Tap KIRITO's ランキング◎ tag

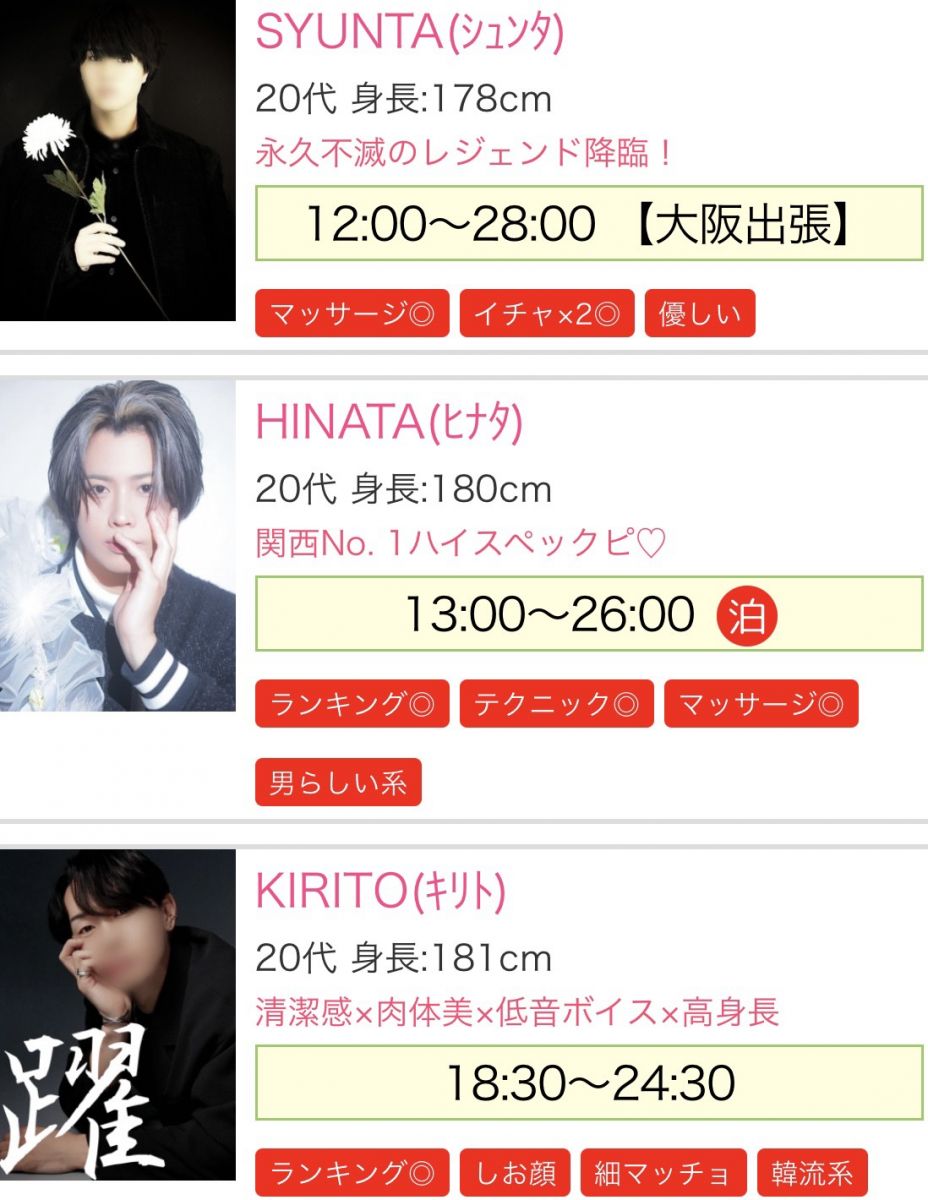tap(352, 1173)
